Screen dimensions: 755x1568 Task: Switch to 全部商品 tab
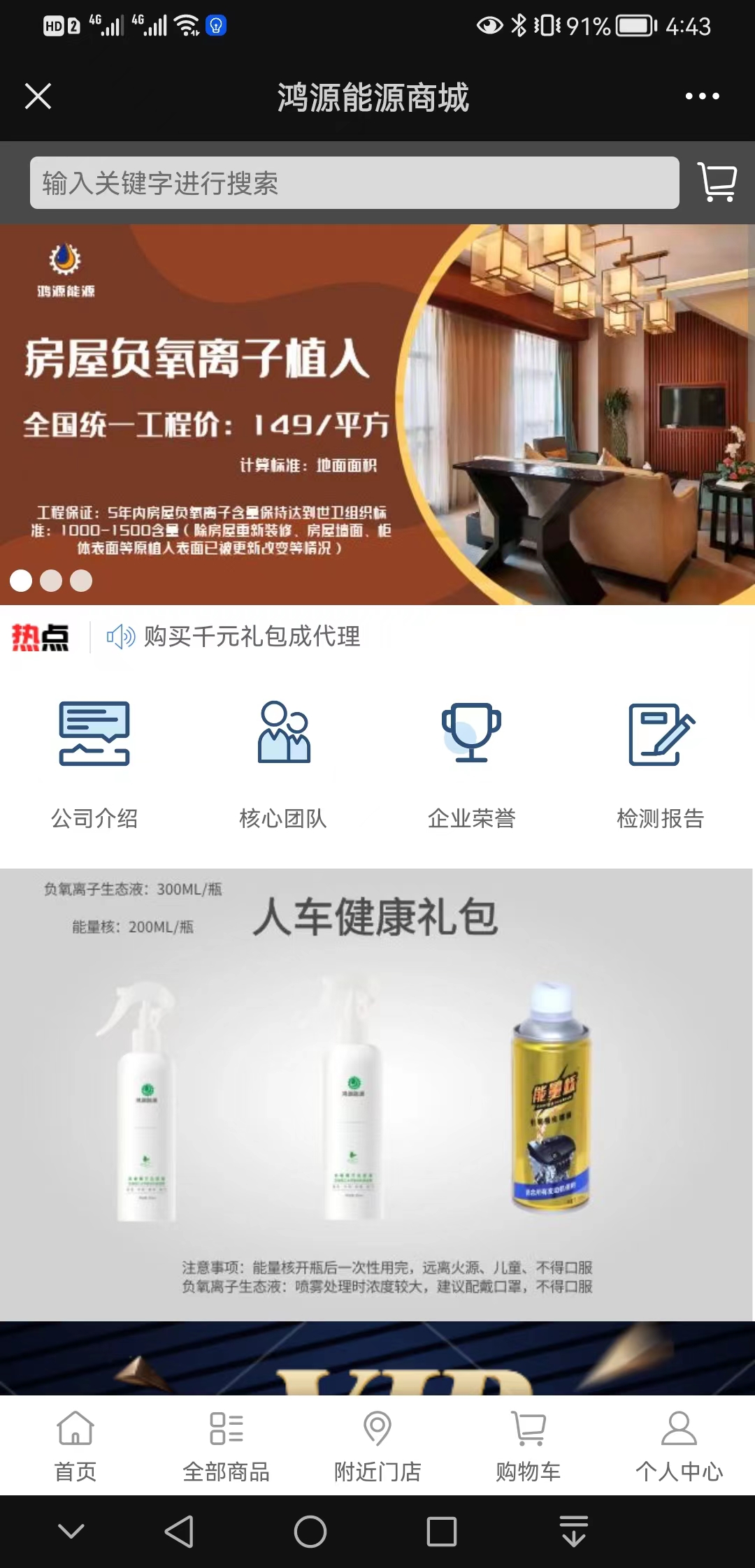click(x=226, y=1445)
